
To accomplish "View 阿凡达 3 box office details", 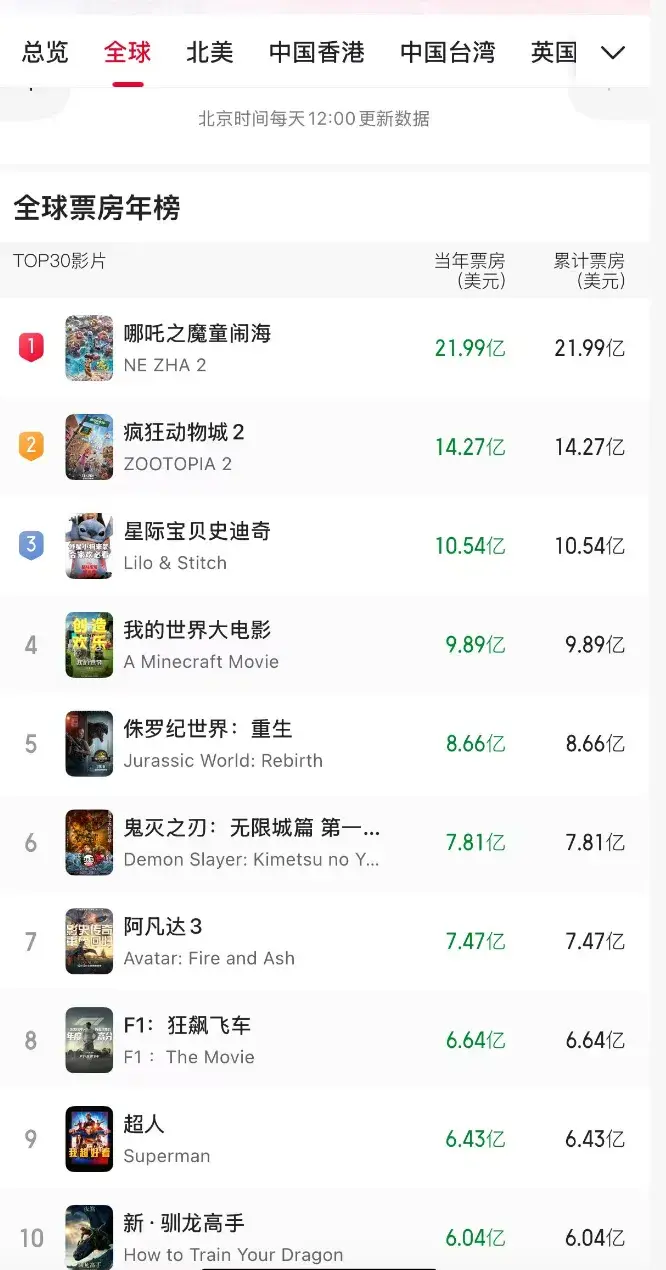I will [x=163, y=941].
